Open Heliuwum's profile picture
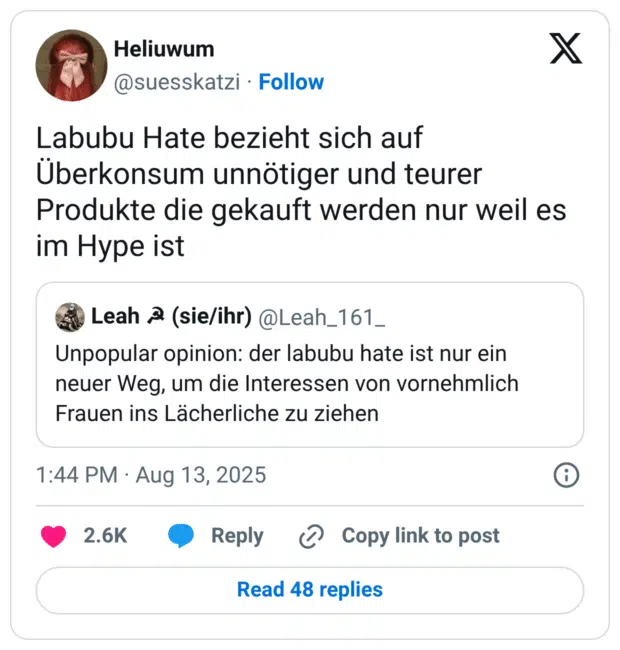Screen dimensions: 620x650 pyautogui.click(x=71, y=65)
